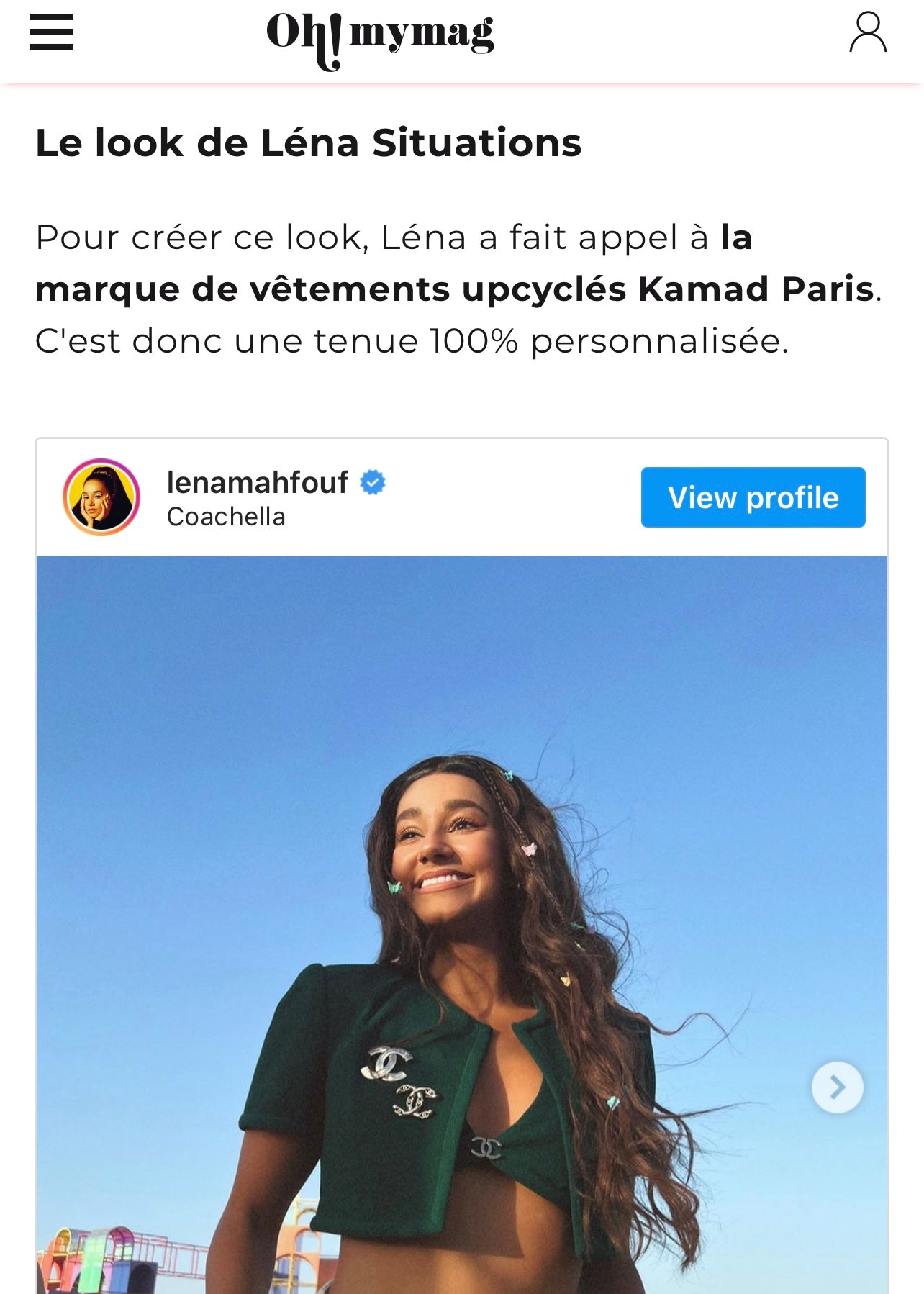
Task: Open the lenamahfouf Instagram username
Action: (257, 482)
